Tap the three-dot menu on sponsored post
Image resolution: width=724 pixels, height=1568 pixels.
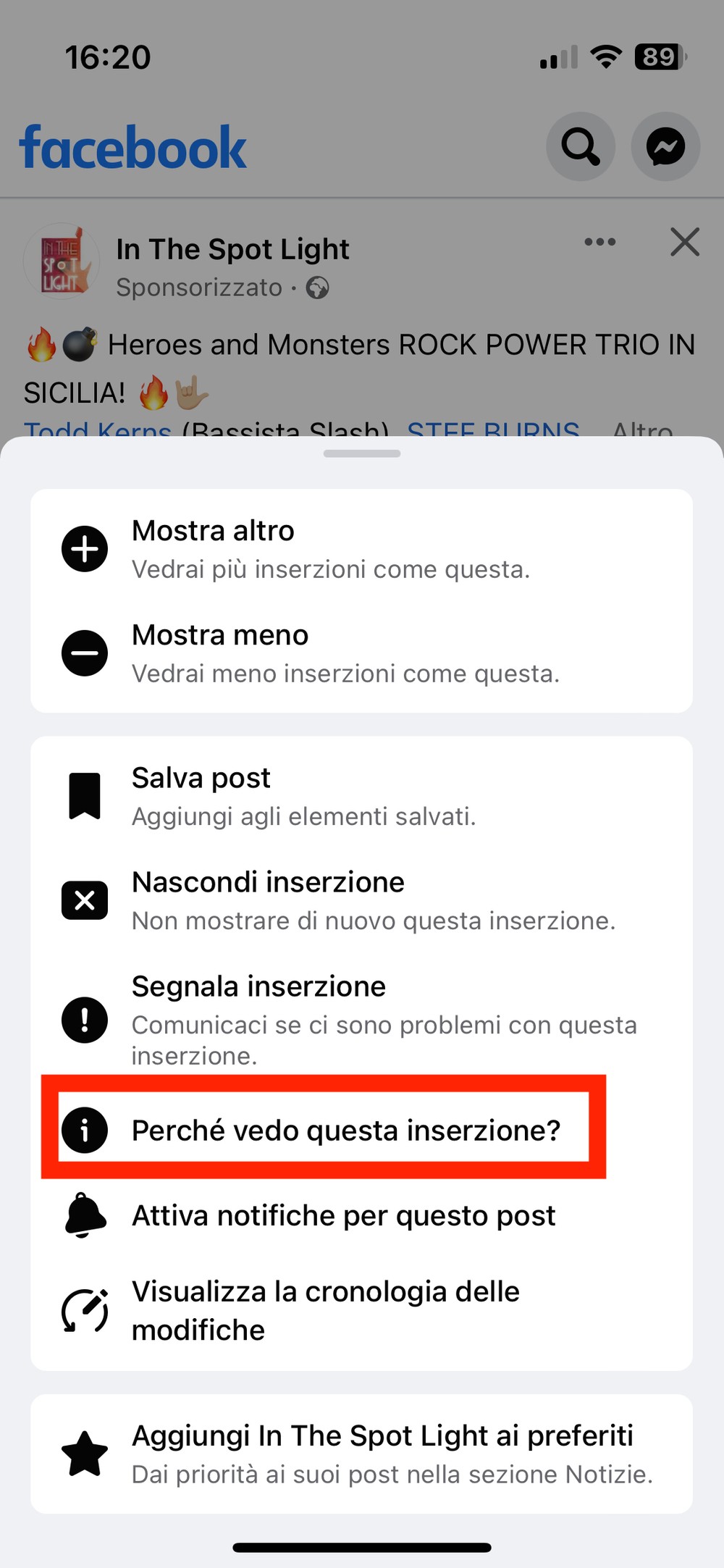[600, 242]
